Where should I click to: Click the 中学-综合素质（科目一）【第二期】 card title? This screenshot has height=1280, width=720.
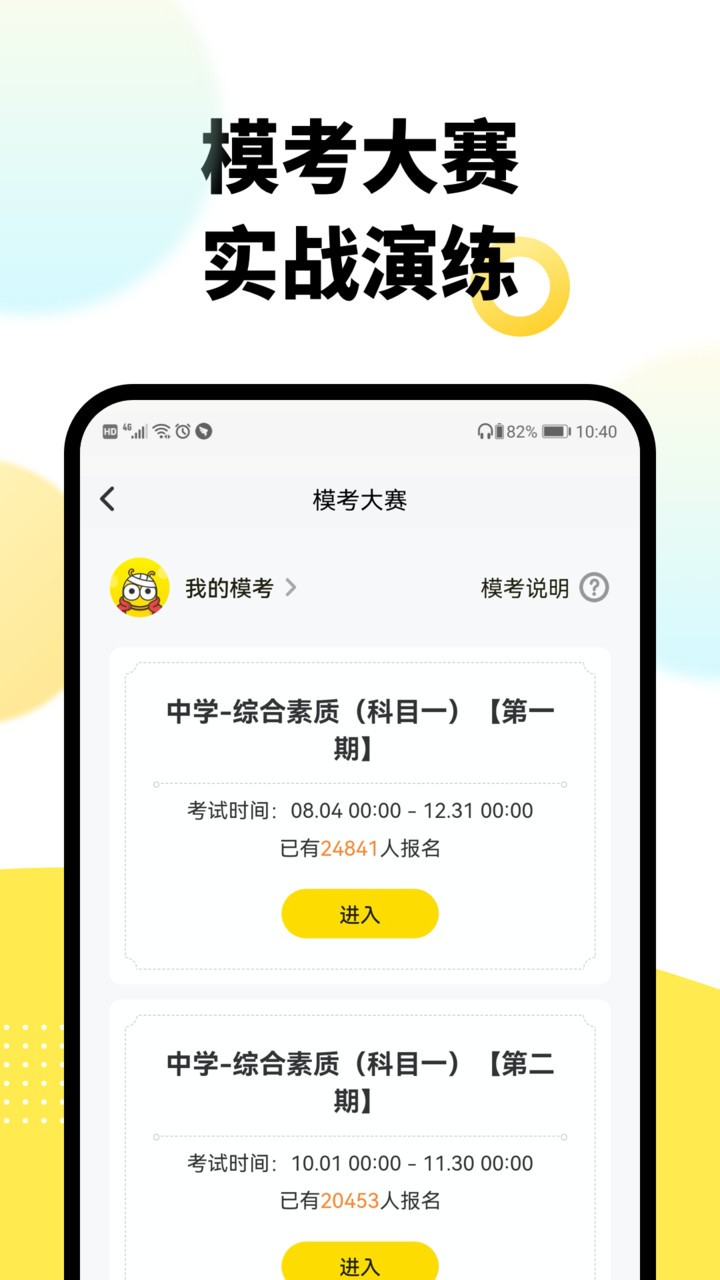point(360,1083)
